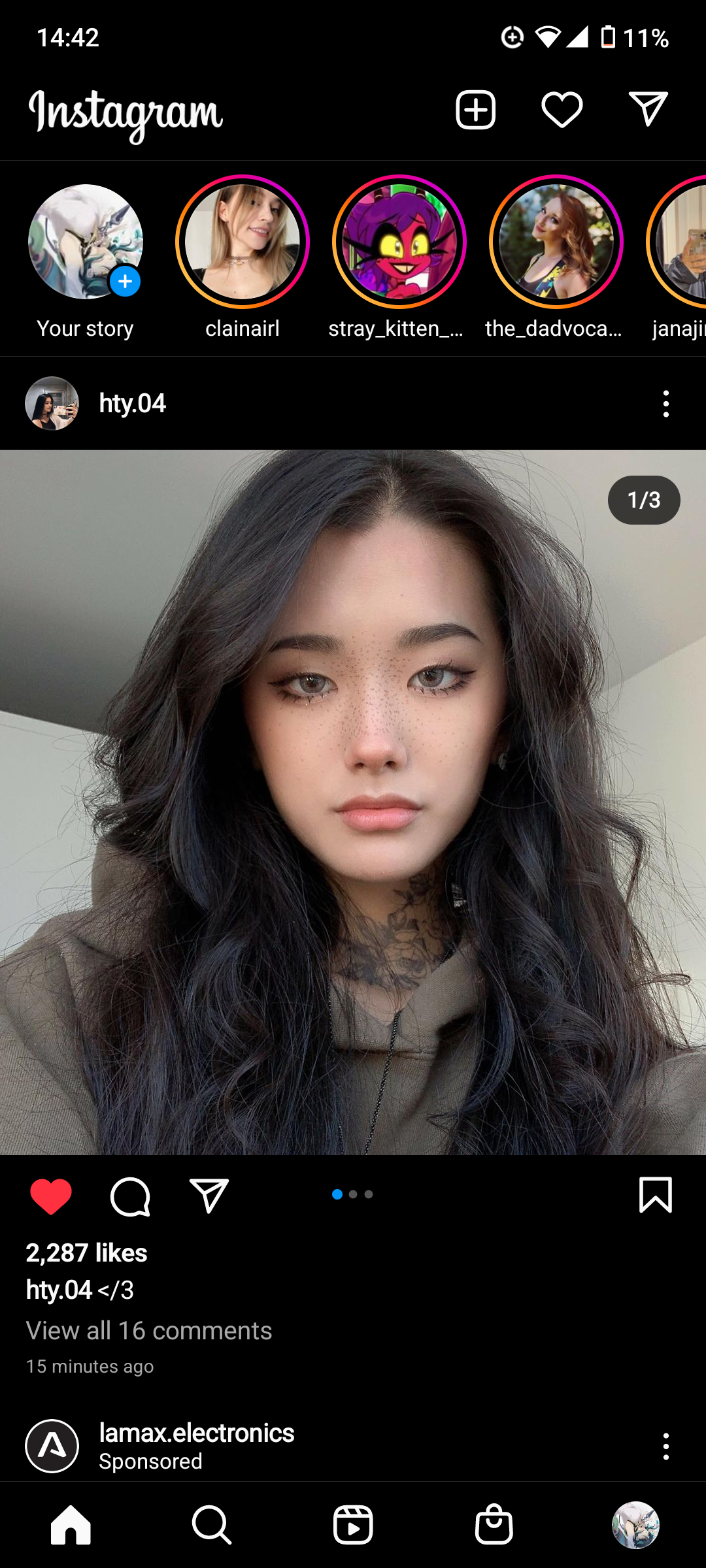The width and height of the screenshot is (706, 1568).
Task: Switch to my Profile tab
Action: coord(635,1525)
